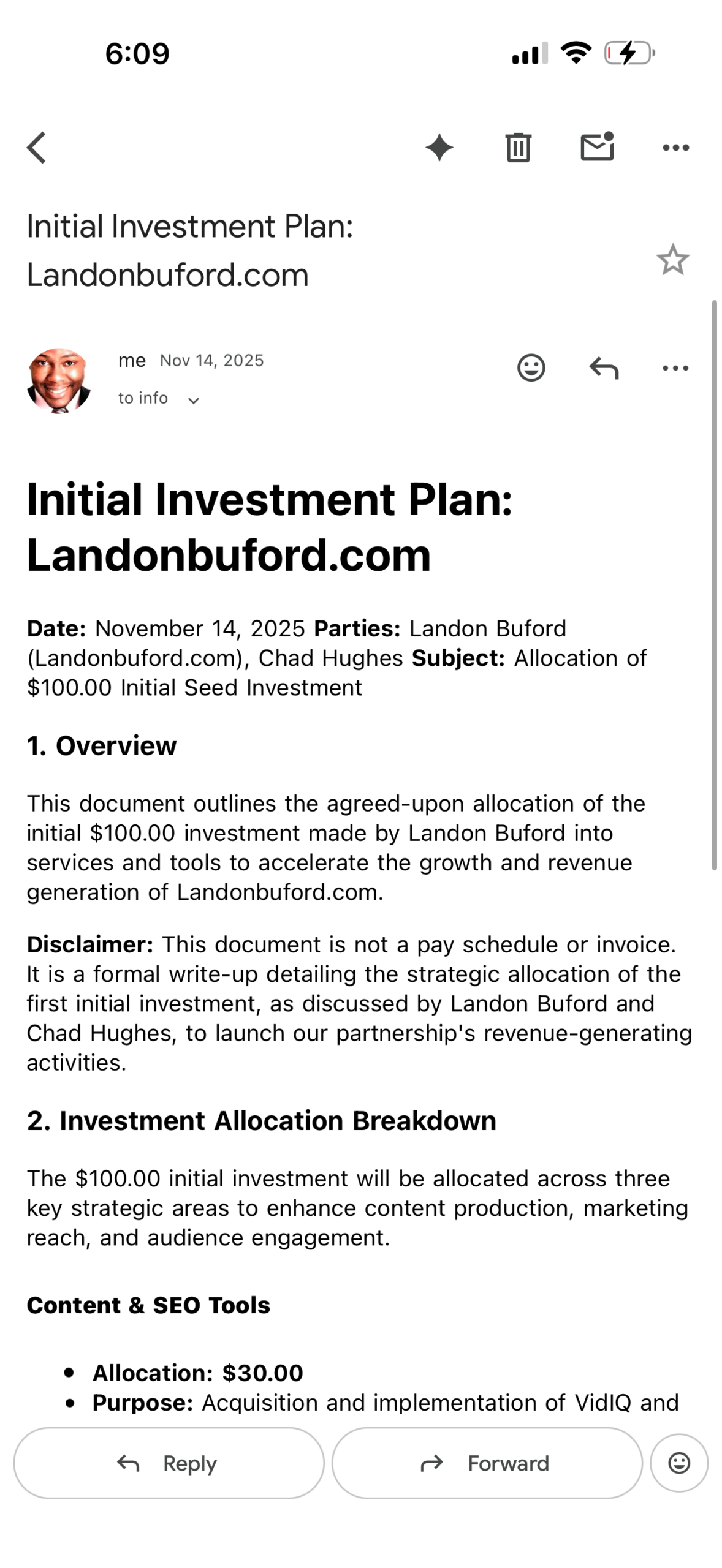This screenshot has height=1568, width=722.
Task: Tap the reply arrow beside the sender
Action: pos(604,368)
